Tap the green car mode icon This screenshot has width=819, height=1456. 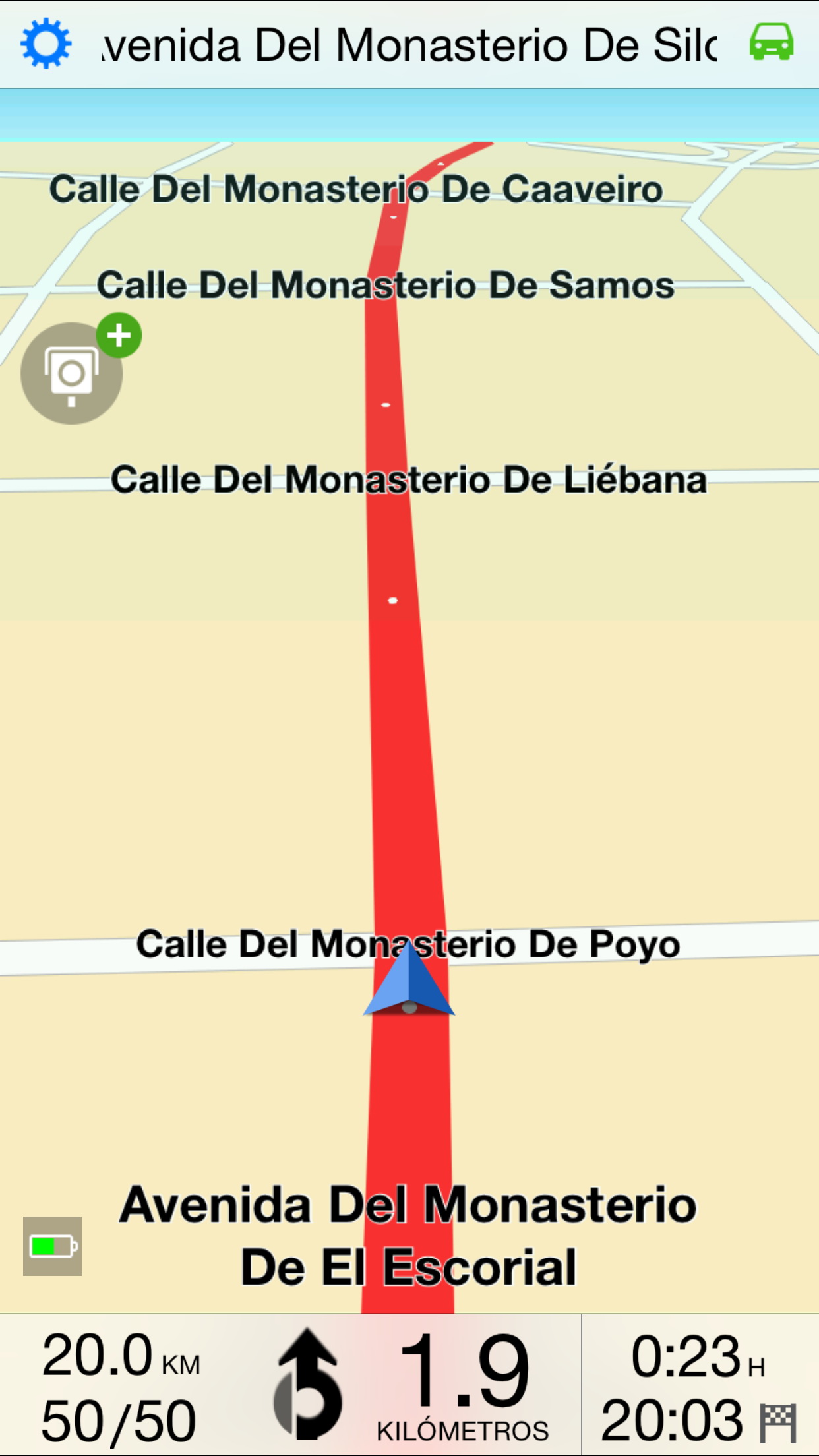pyautogui.click(x=771, y=42)
